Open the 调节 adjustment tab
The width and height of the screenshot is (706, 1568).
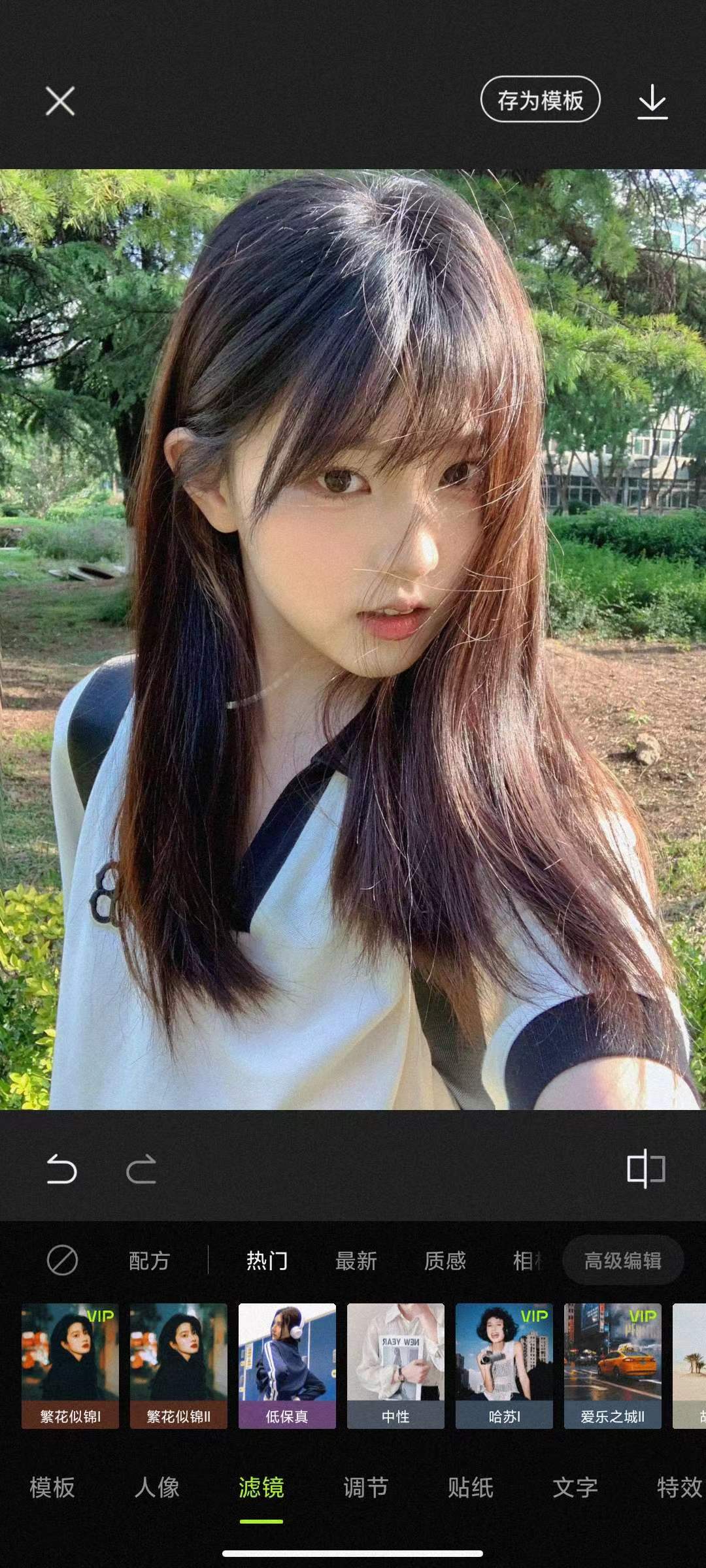coord(365,1488)
